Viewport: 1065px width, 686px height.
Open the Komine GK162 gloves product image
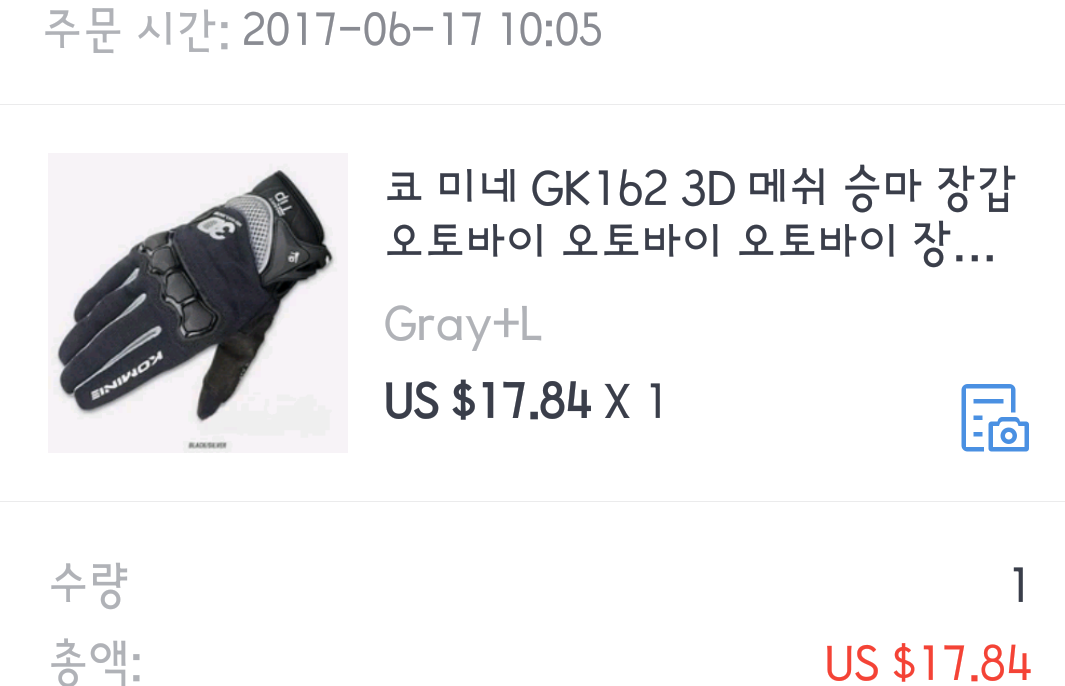198,303
